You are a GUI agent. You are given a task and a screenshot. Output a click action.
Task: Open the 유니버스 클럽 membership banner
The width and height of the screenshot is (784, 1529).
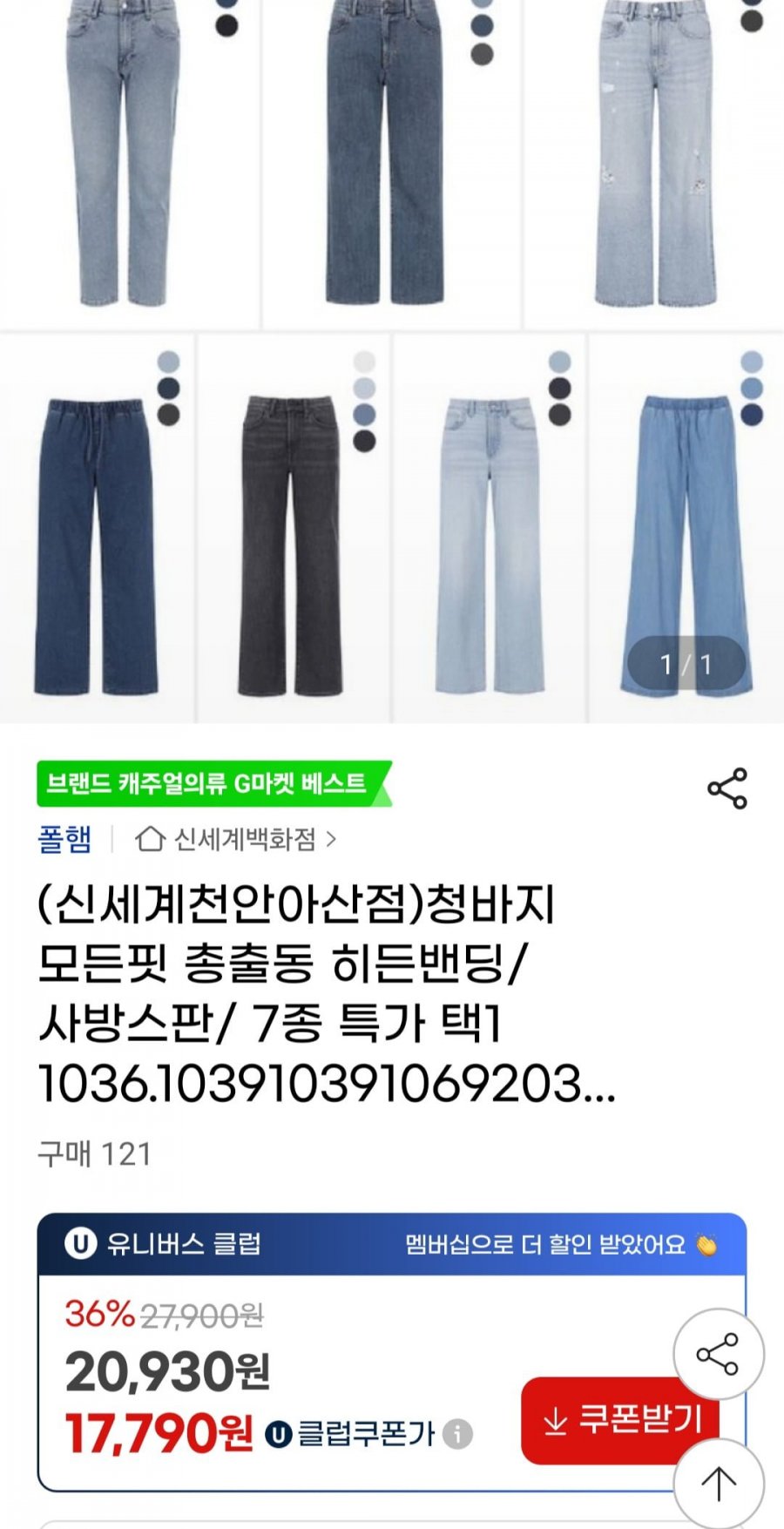click(x=392, y=1244)
